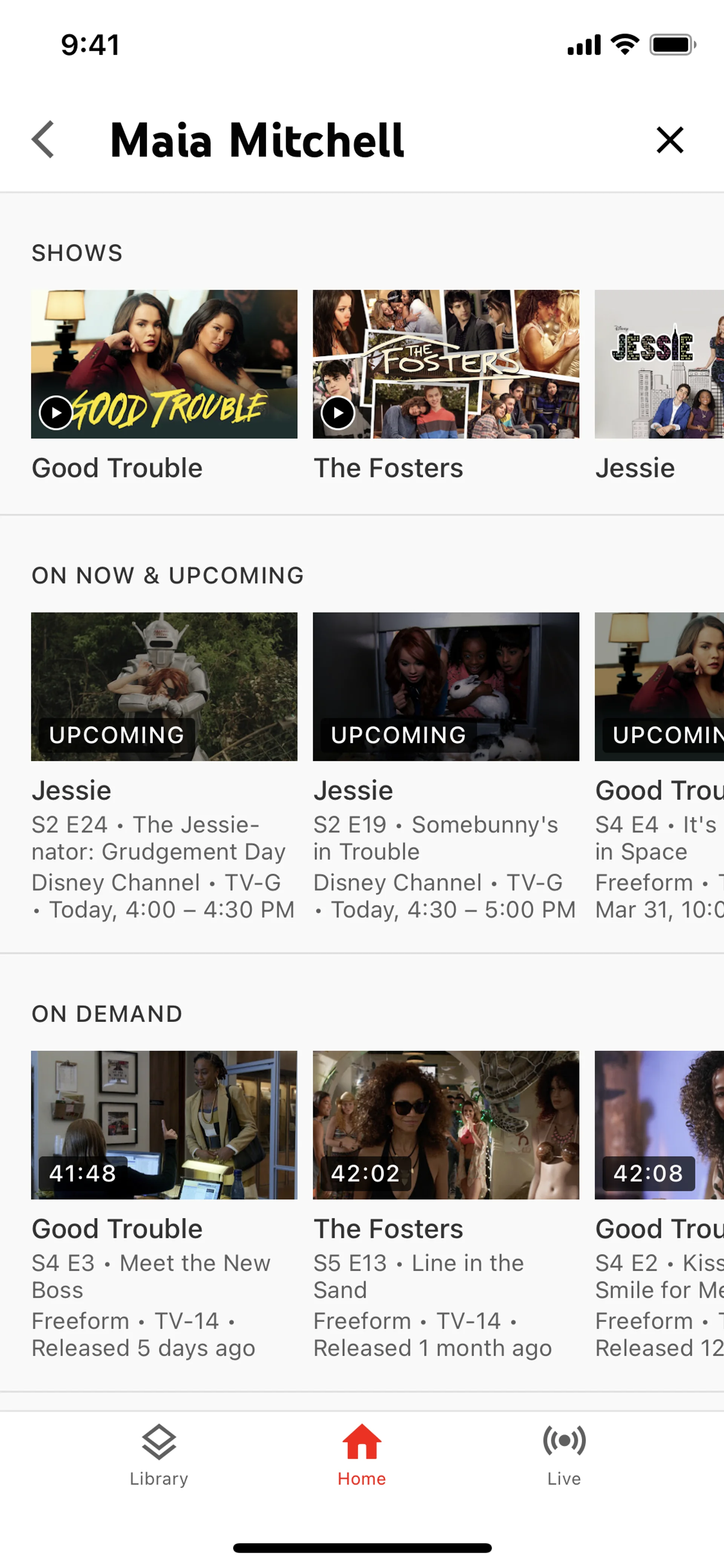Open the Jessie show tile
This screenshot has width=724, height=1568.
click(659, 364)
